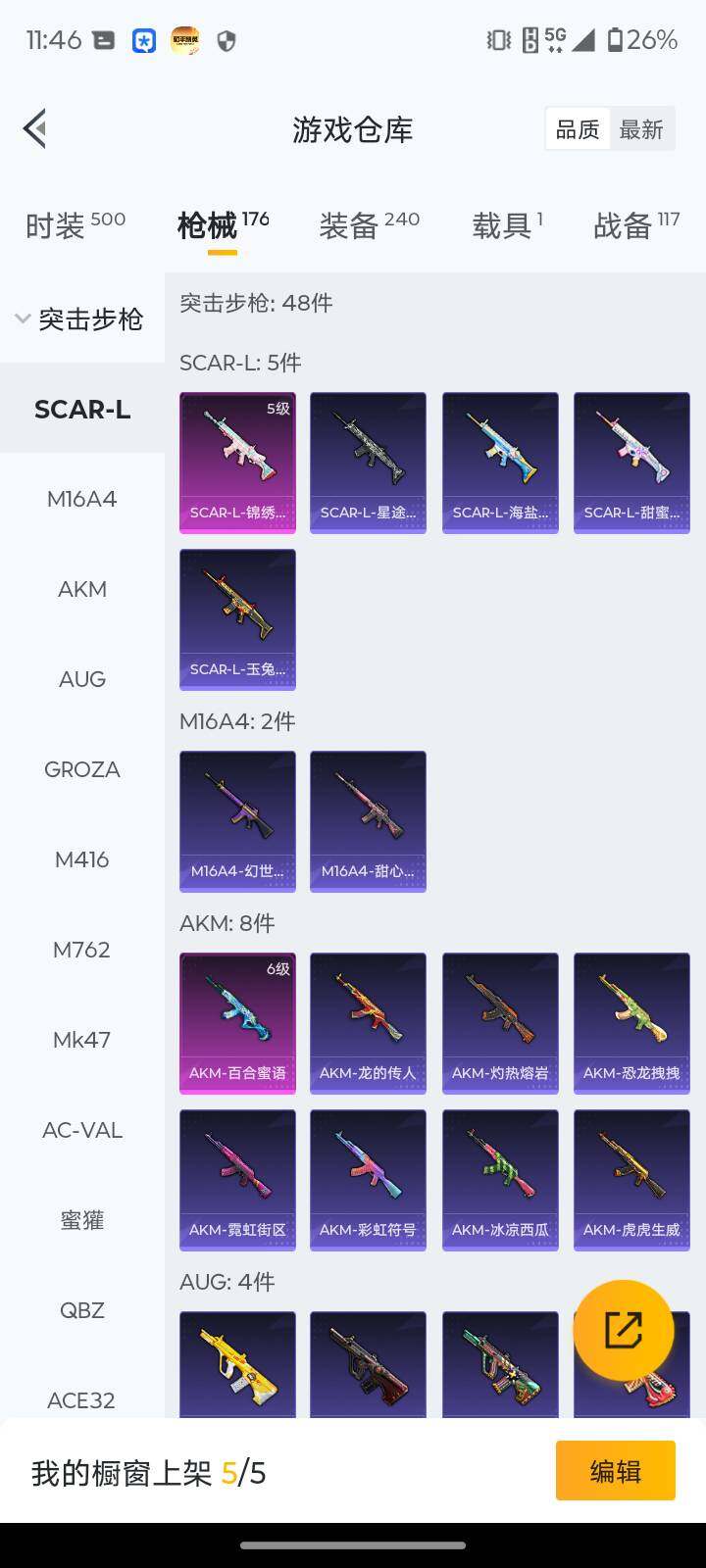Select GROZA from the side list
This screenshot has height=1568, width=706.
click(x=82, y=769)
